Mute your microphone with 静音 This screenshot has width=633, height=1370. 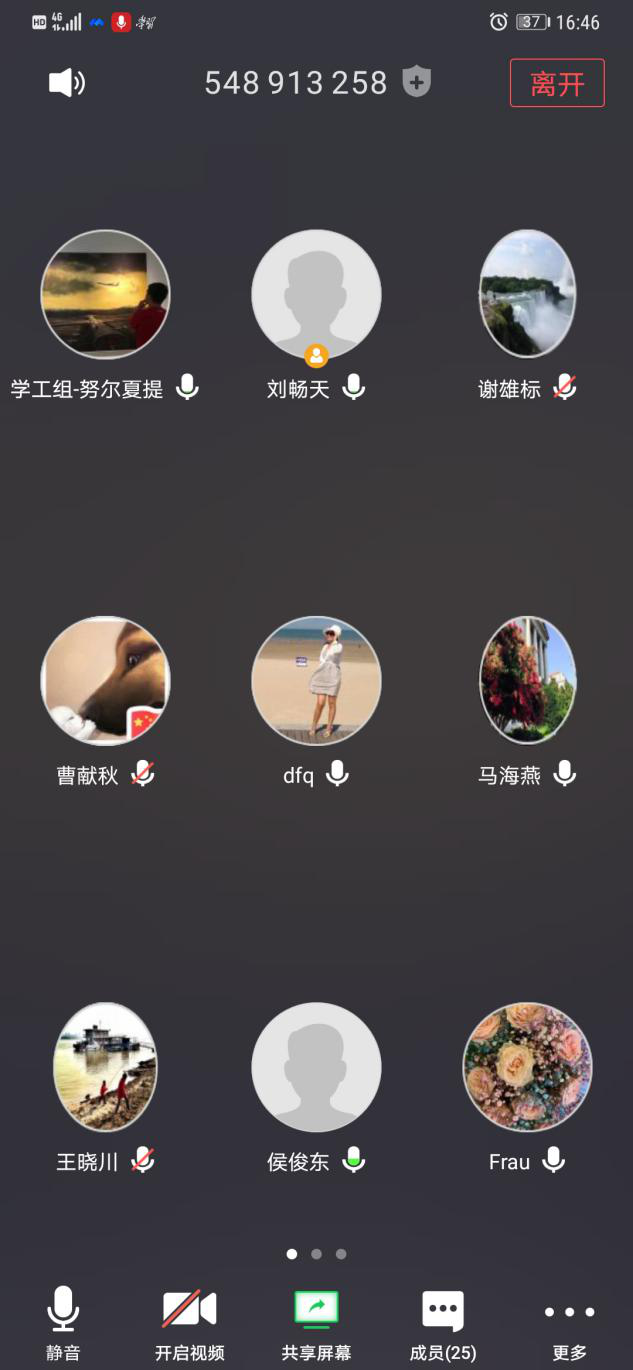tap(63, 1321)
